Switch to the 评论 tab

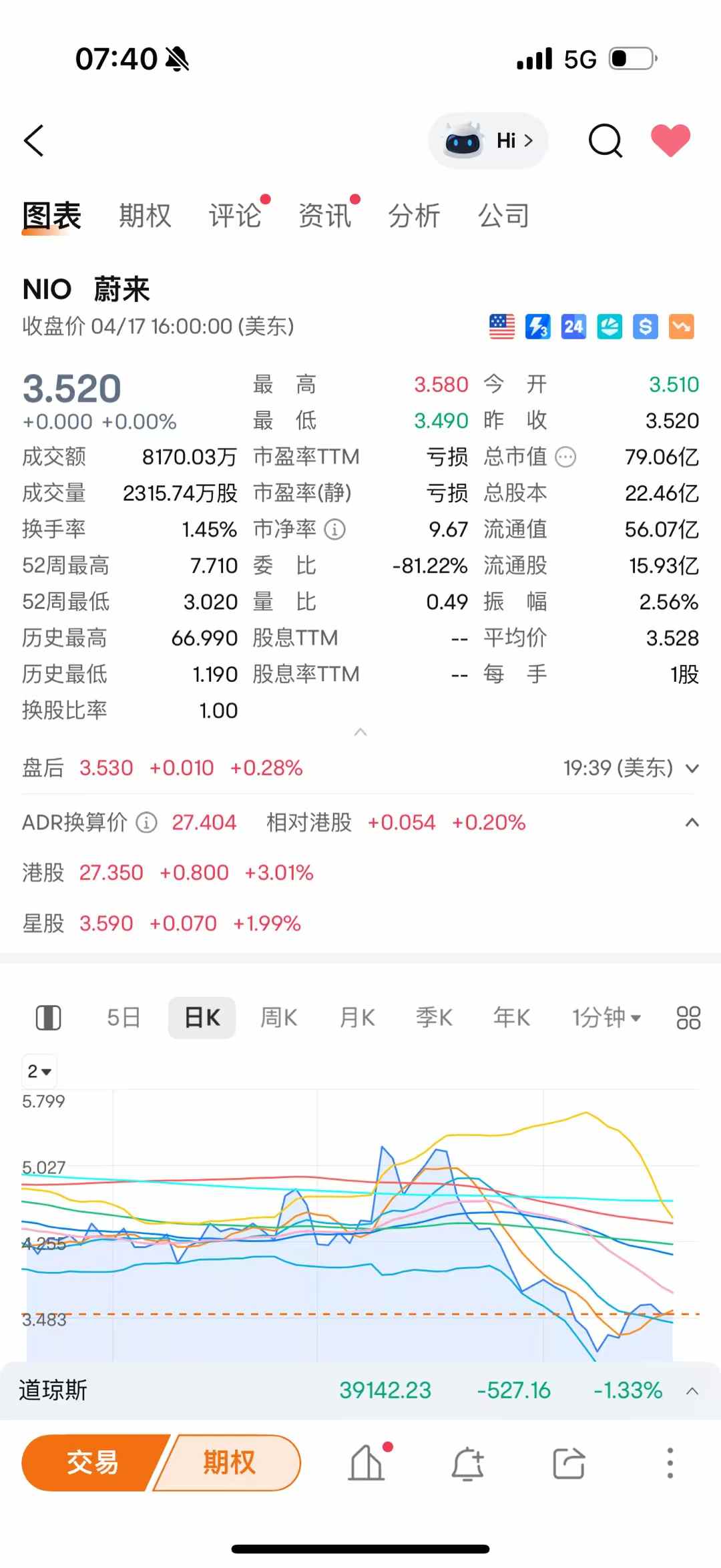[x=235, y=216]
